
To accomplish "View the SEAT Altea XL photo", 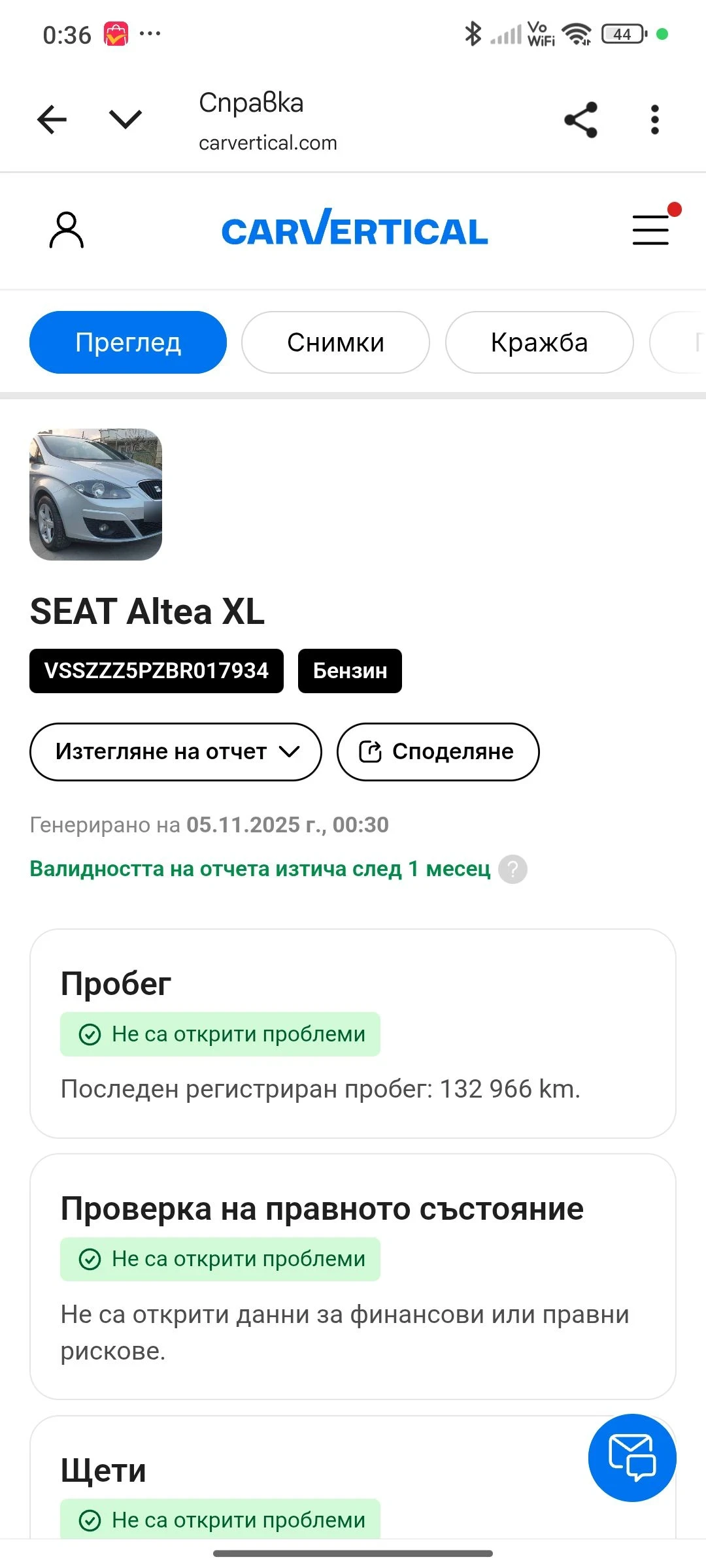I will pyautogui.click(x=95, y=495).
